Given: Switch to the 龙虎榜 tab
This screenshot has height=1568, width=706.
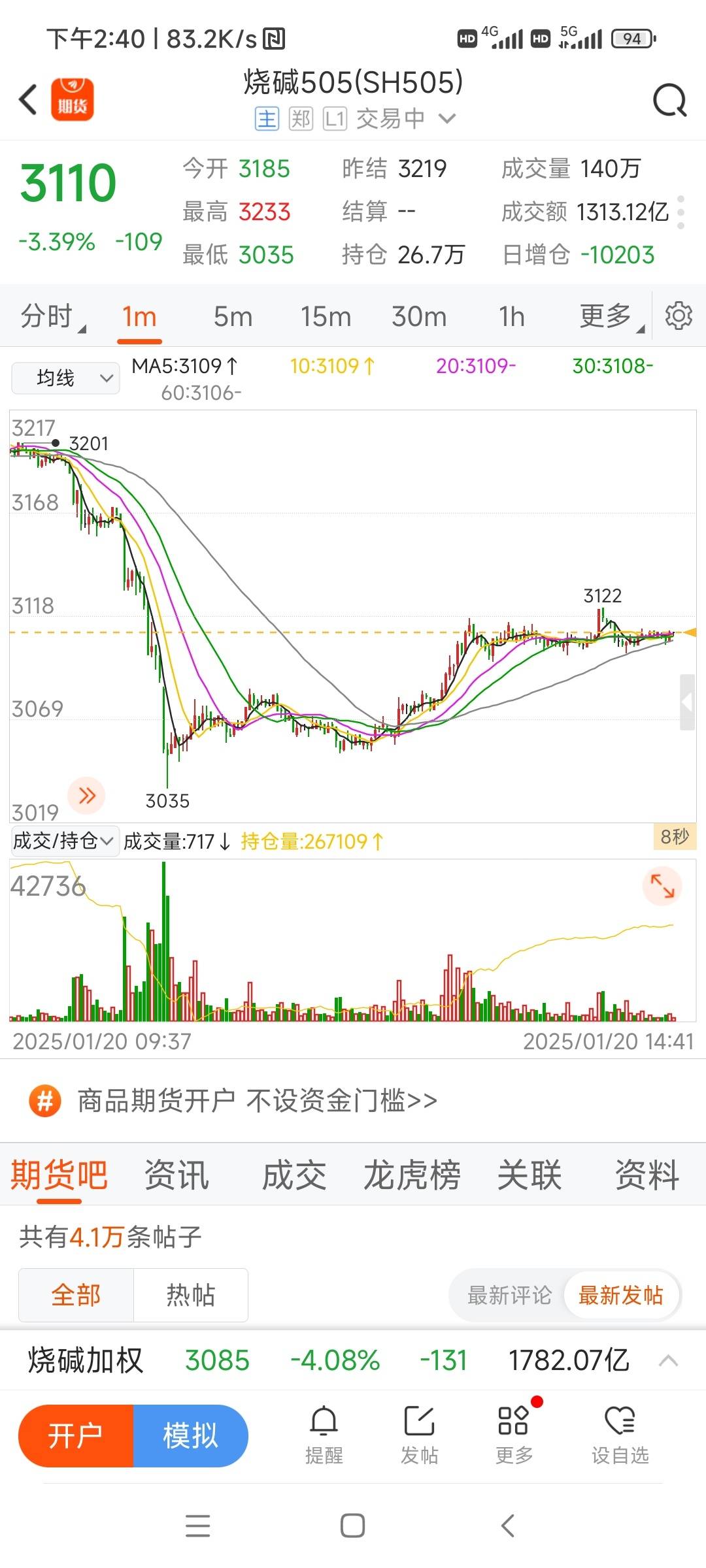Looking at the screenshot, I should (412, 1175).
